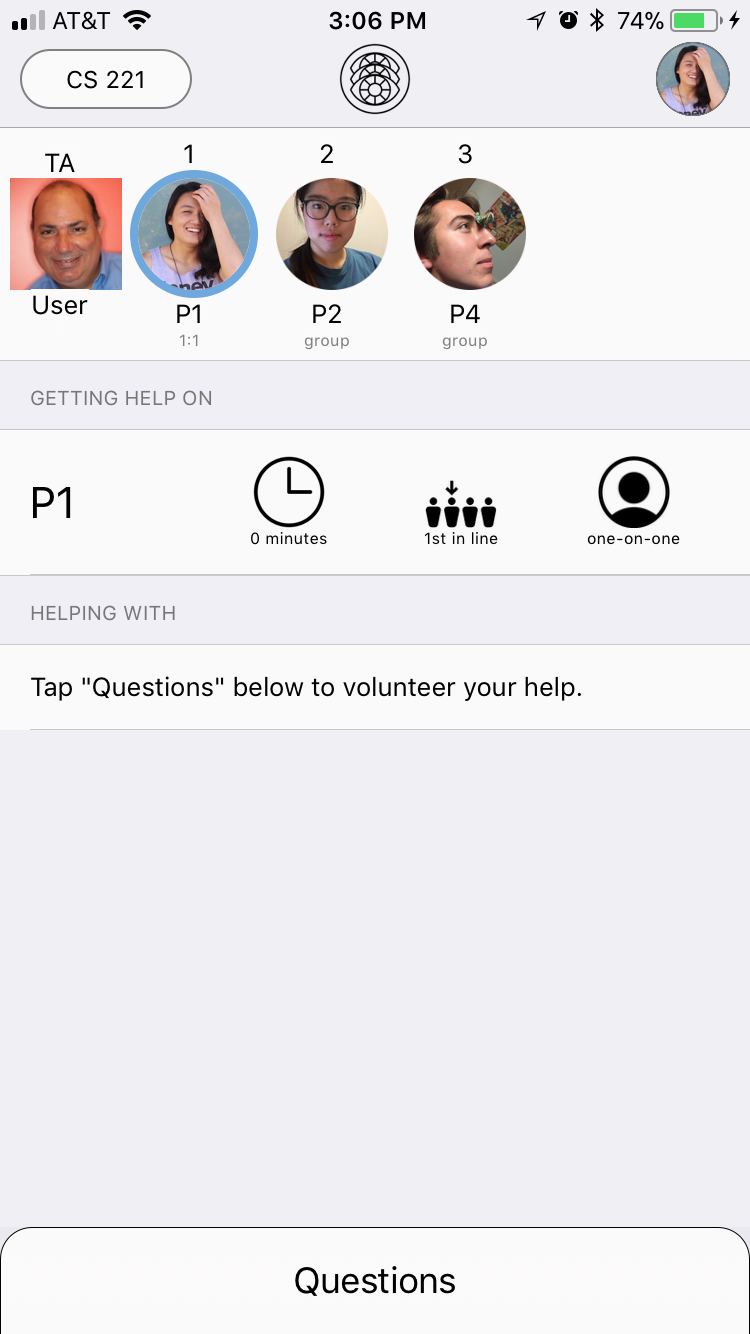This screenshot has width=750, height=1334.
Task: Select the P1 avatar in the queue
Action: [194, 234]
